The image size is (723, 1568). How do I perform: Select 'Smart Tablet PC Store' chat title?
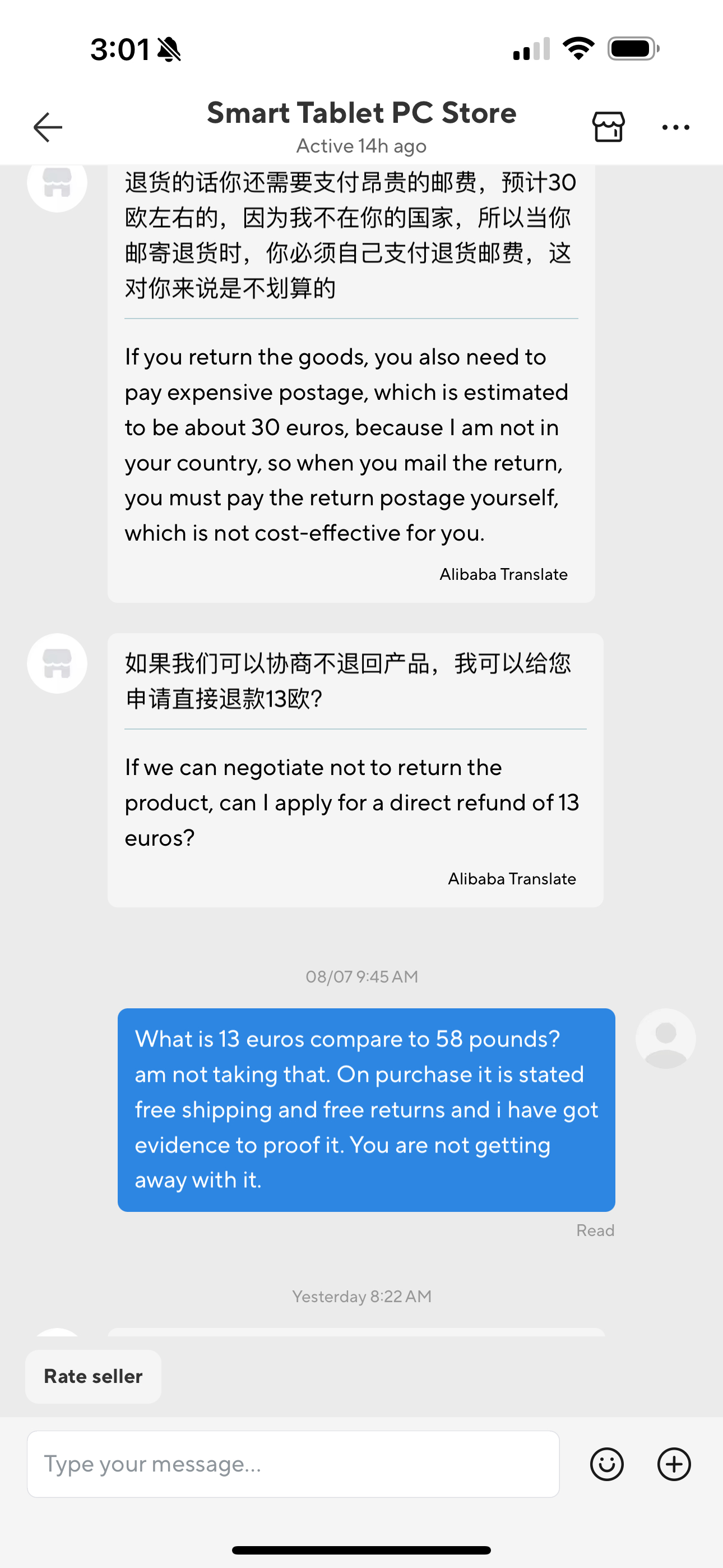[x=361, y=113]
